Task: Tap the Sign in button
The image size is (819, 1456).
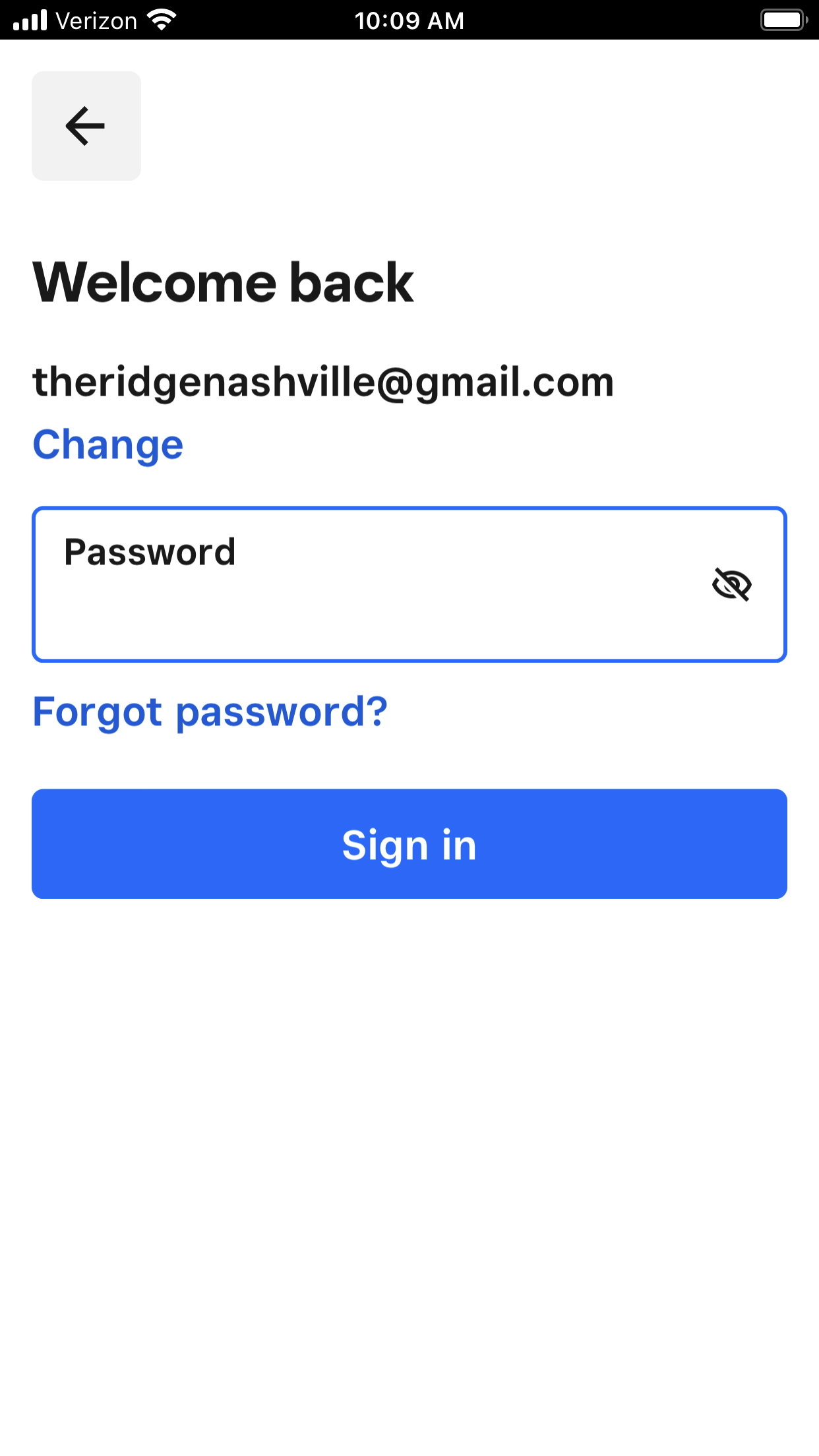Action: (409, 844)
